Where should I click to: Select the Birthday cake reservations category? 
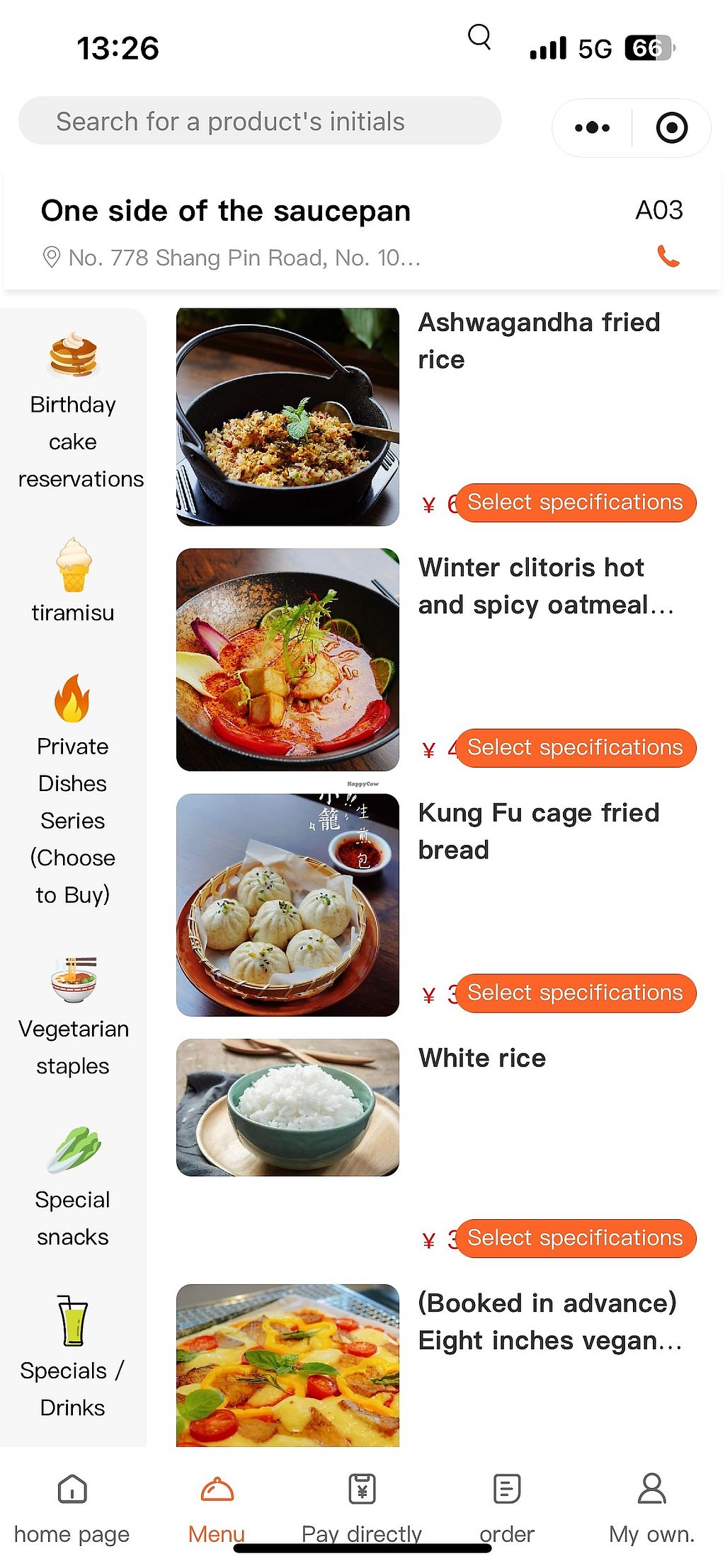coord(73,410)
